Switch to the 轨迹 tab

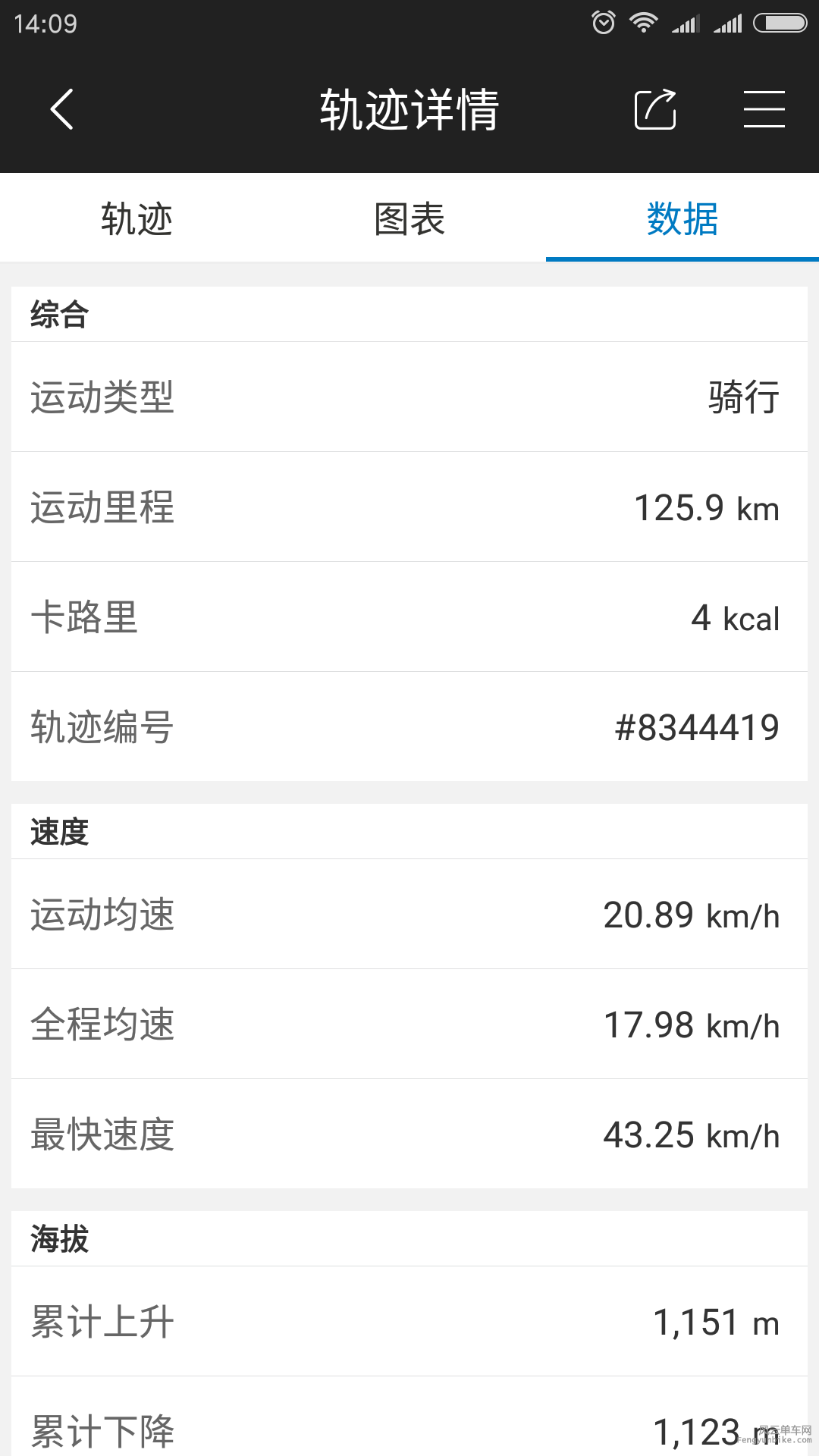pyautogui.click(x=136, y=219)
